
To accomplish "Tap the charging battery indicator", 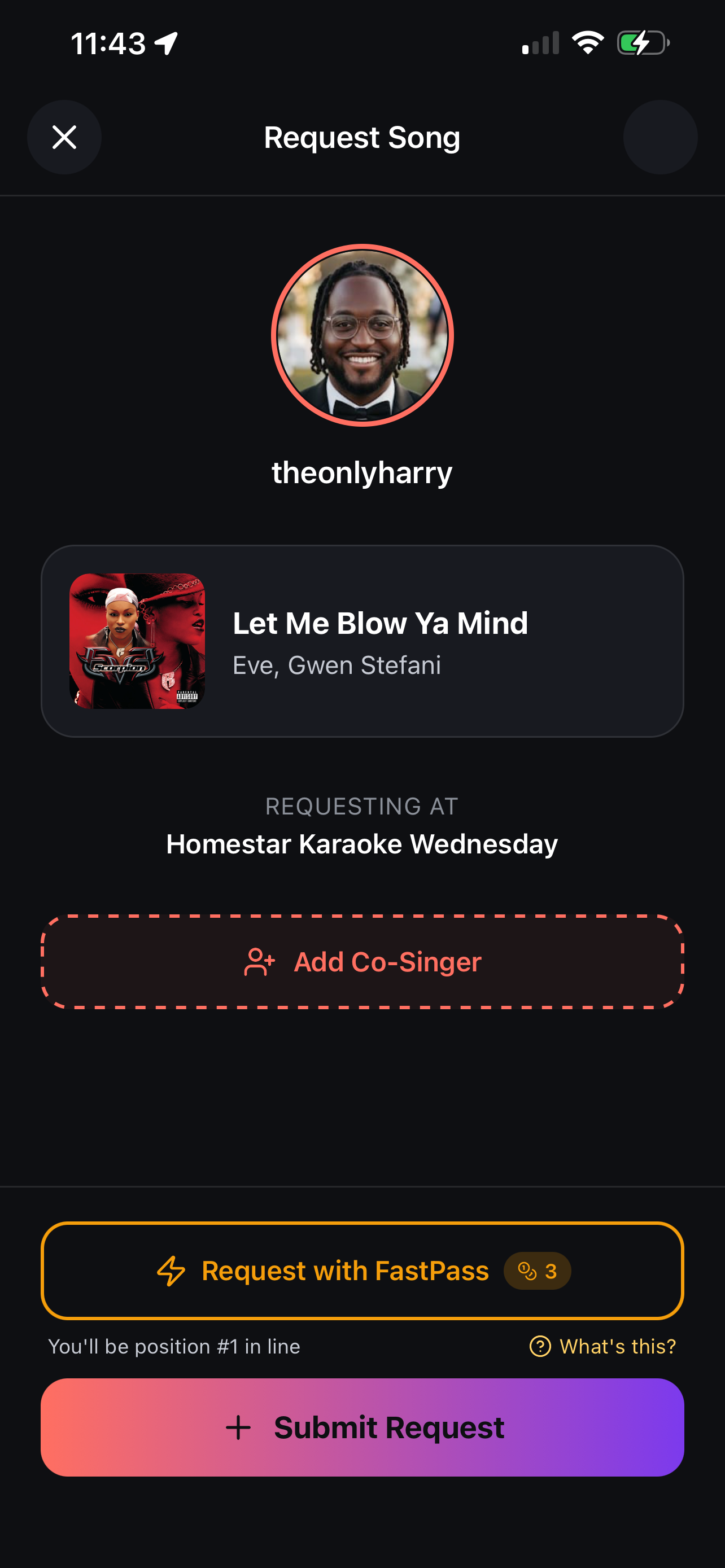I will [x=642, y=42].
